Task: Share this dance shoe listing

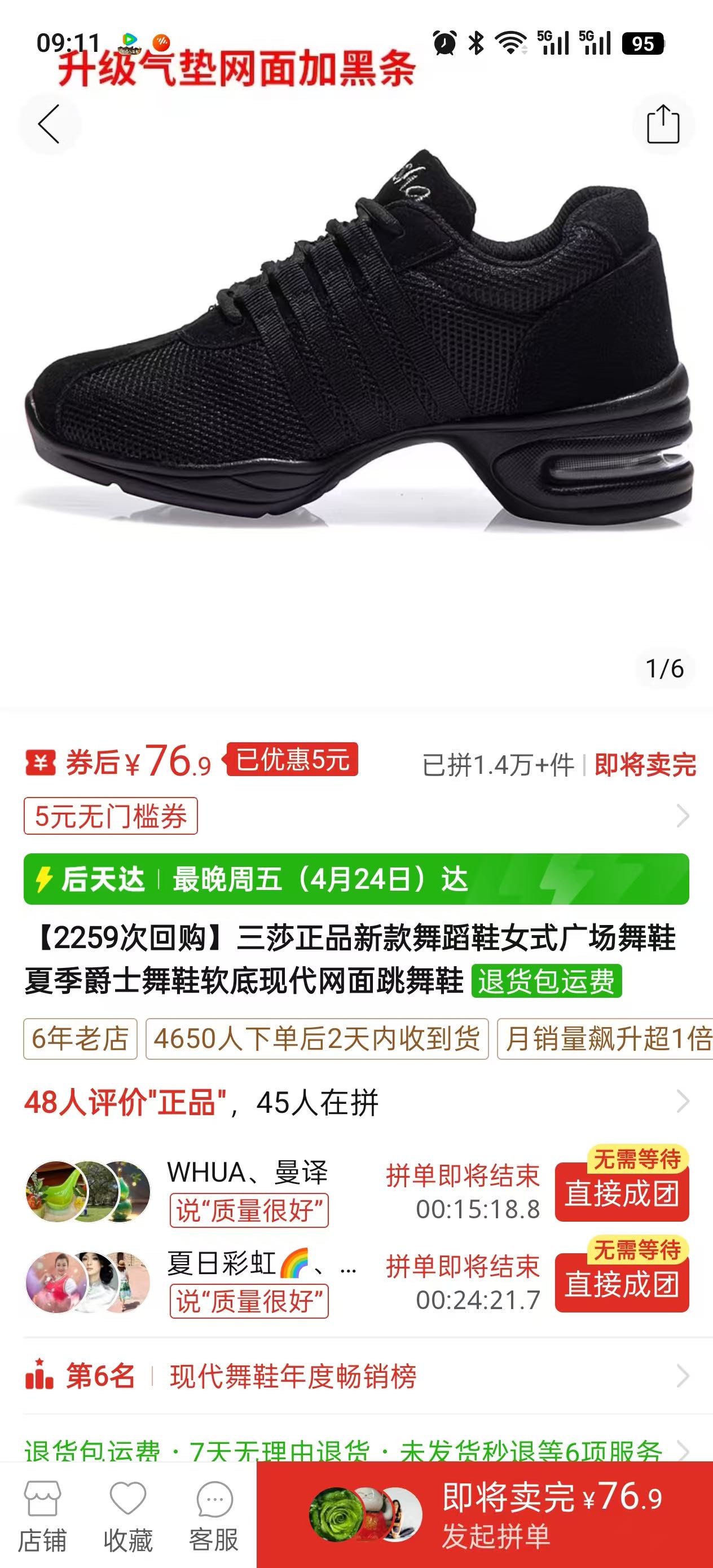Action: [x=662, y=125]
